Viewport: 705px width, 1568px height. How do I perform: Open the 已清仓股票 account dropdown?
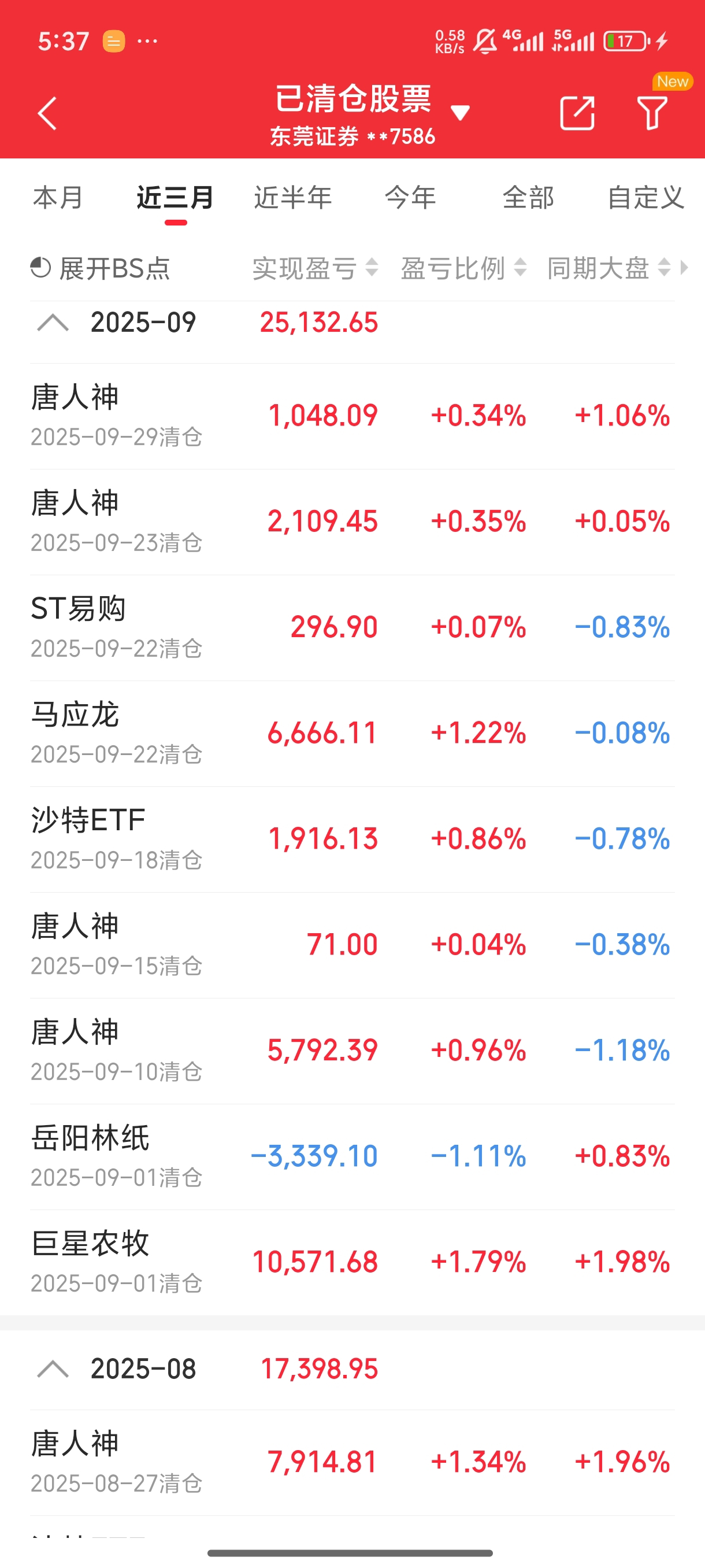pyautogui.click(x=460, y=113)
